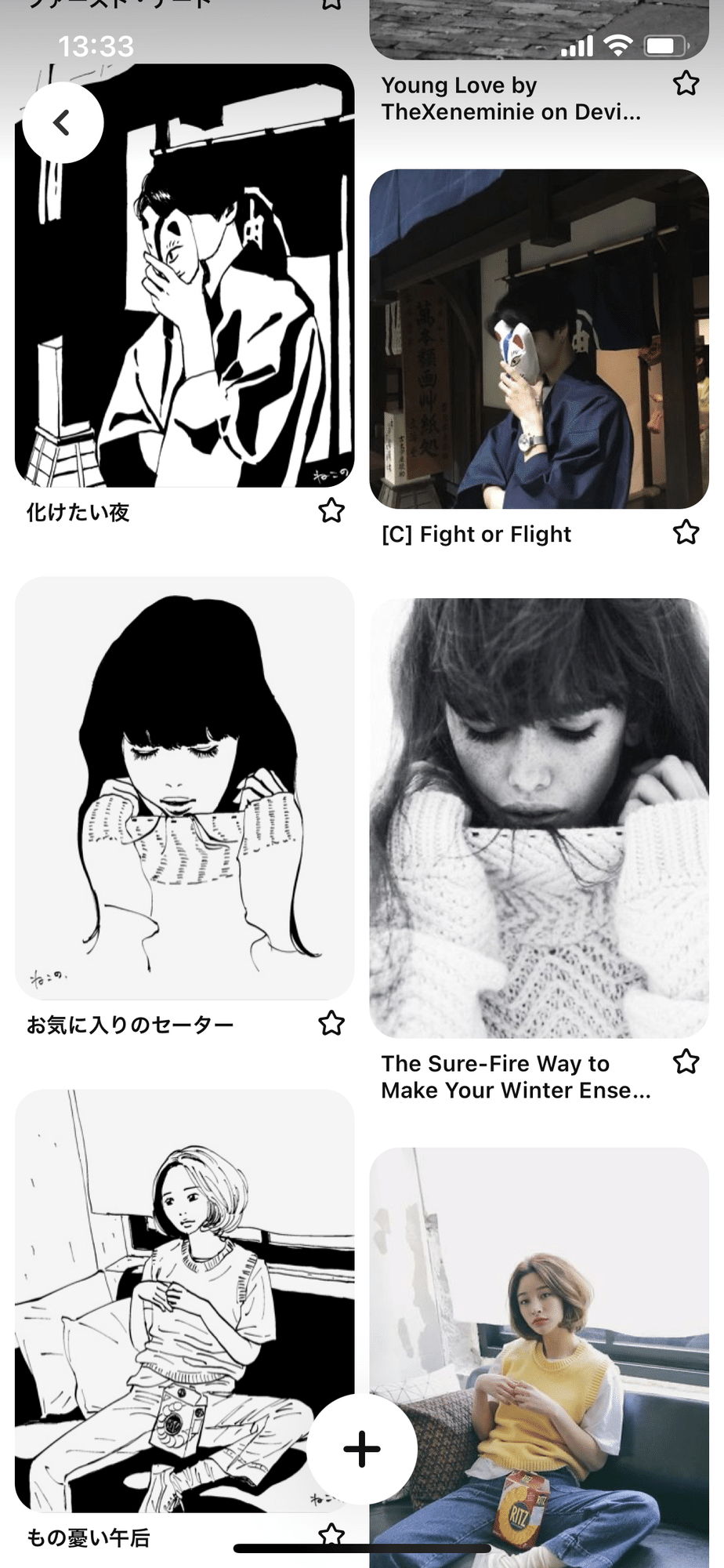Star the Young Love by TheXeneminie pin
The image size is (724, 1568).
[x=686, y=83]
